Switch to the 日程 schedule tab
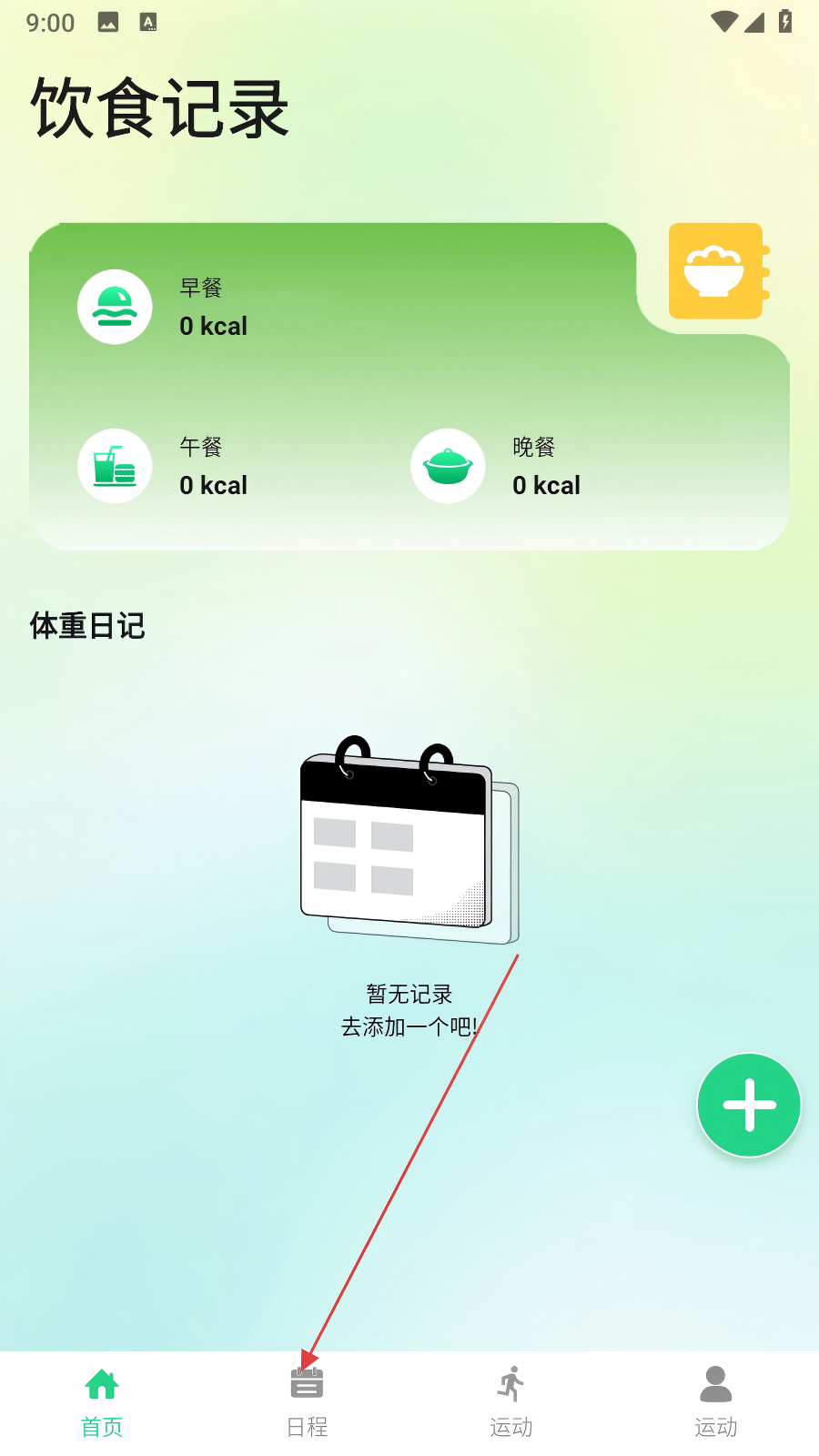819x1456 pixels. [307, 1402]
